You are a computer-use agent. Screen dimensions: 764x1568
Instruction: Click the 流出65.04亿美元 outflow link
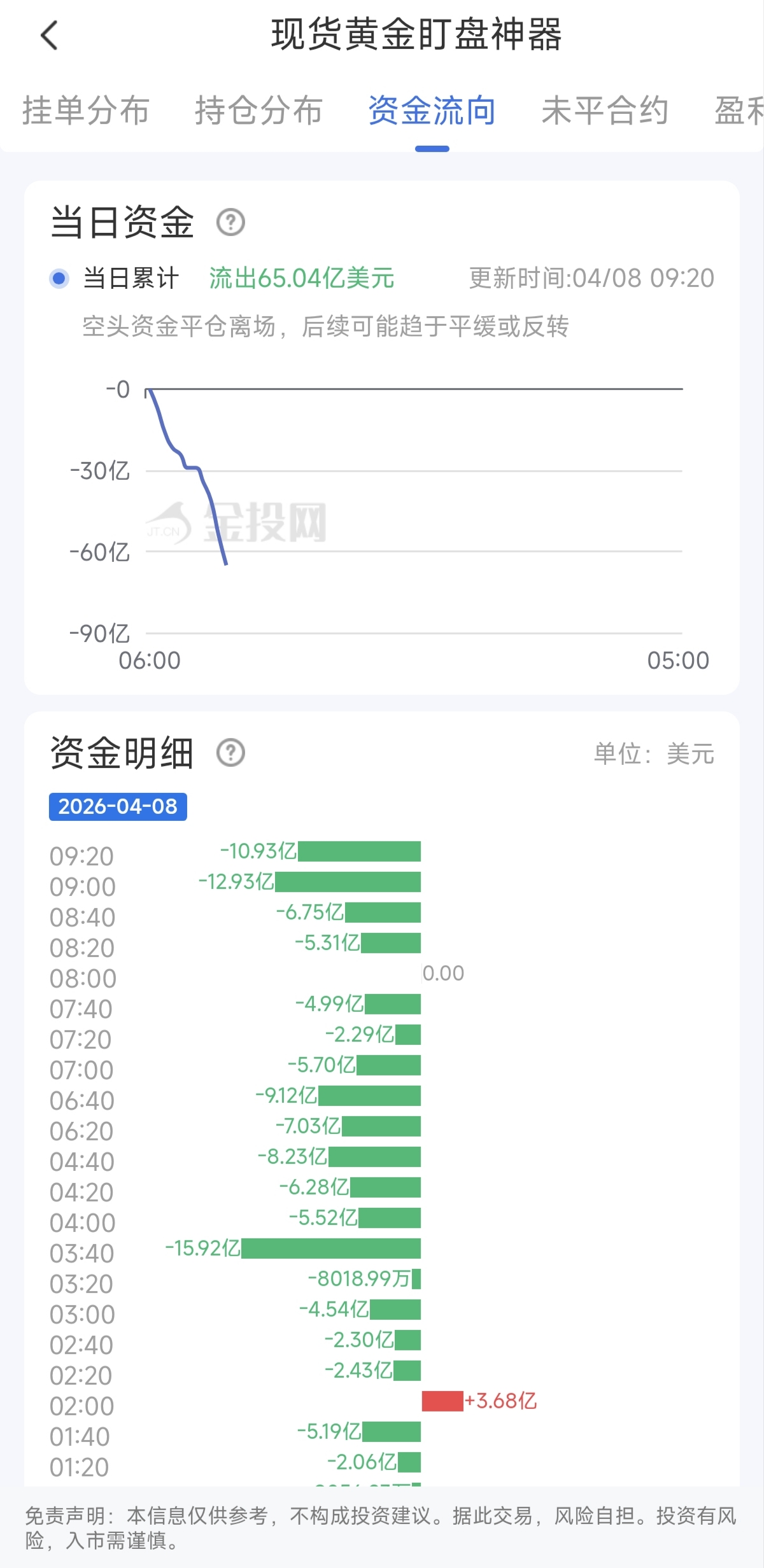coord(302,278)
